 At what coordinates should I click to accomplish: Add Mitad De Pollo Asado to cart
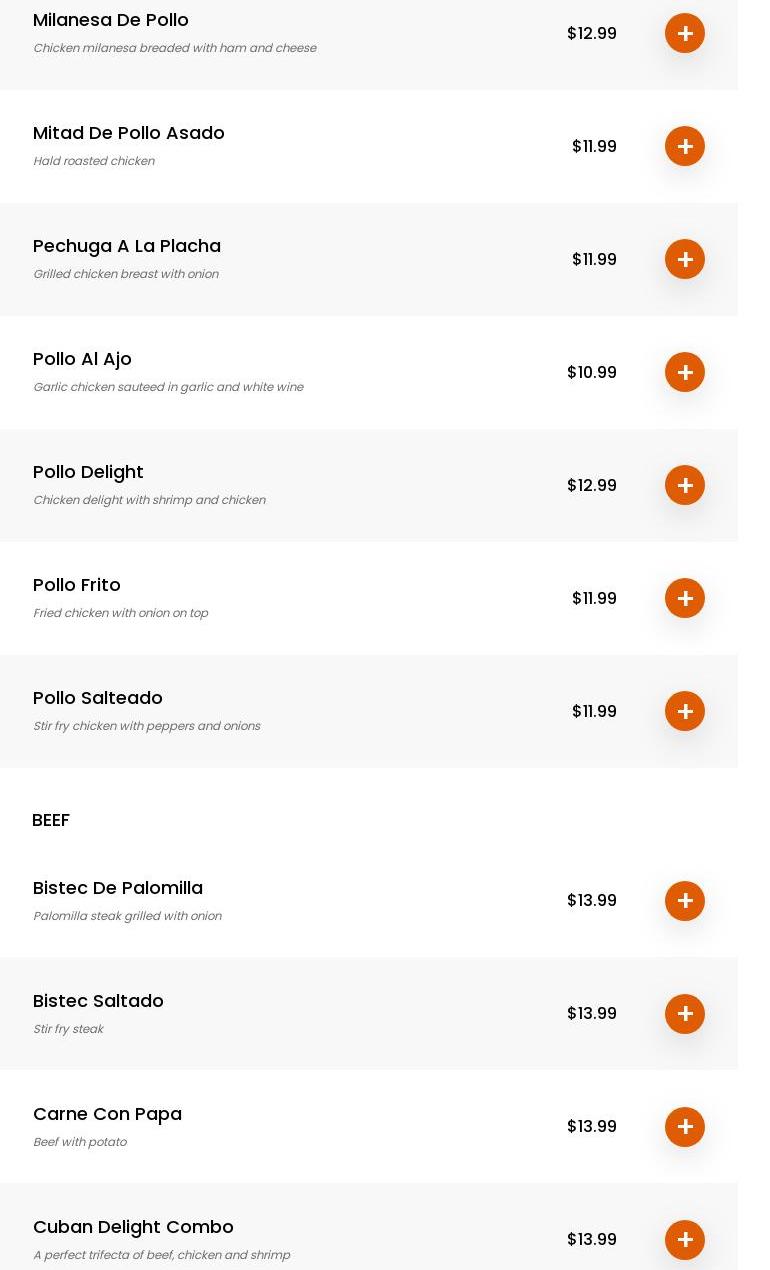[x=685, y=146]
